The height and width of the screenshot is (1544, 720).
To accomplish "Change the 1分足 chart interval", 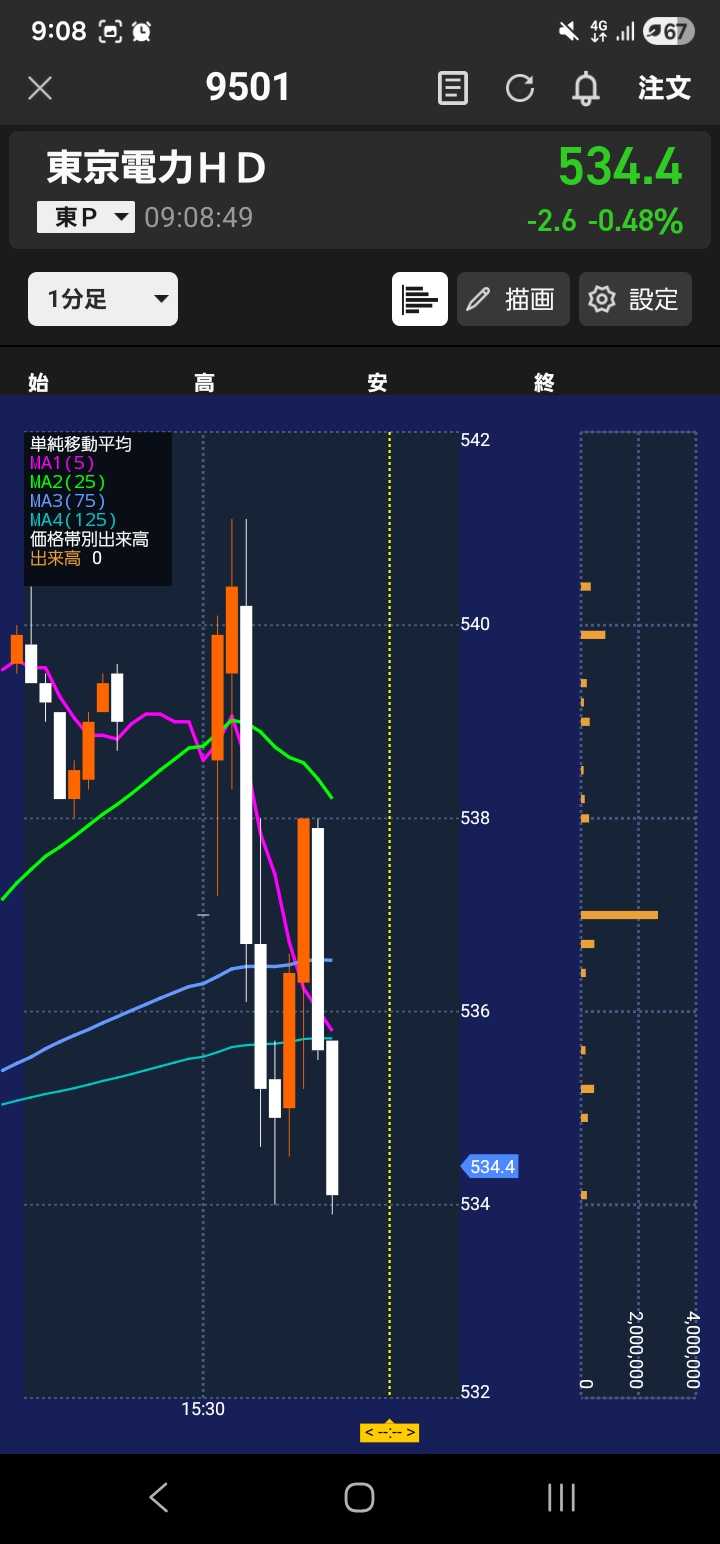I will click(x=103, y=299).
